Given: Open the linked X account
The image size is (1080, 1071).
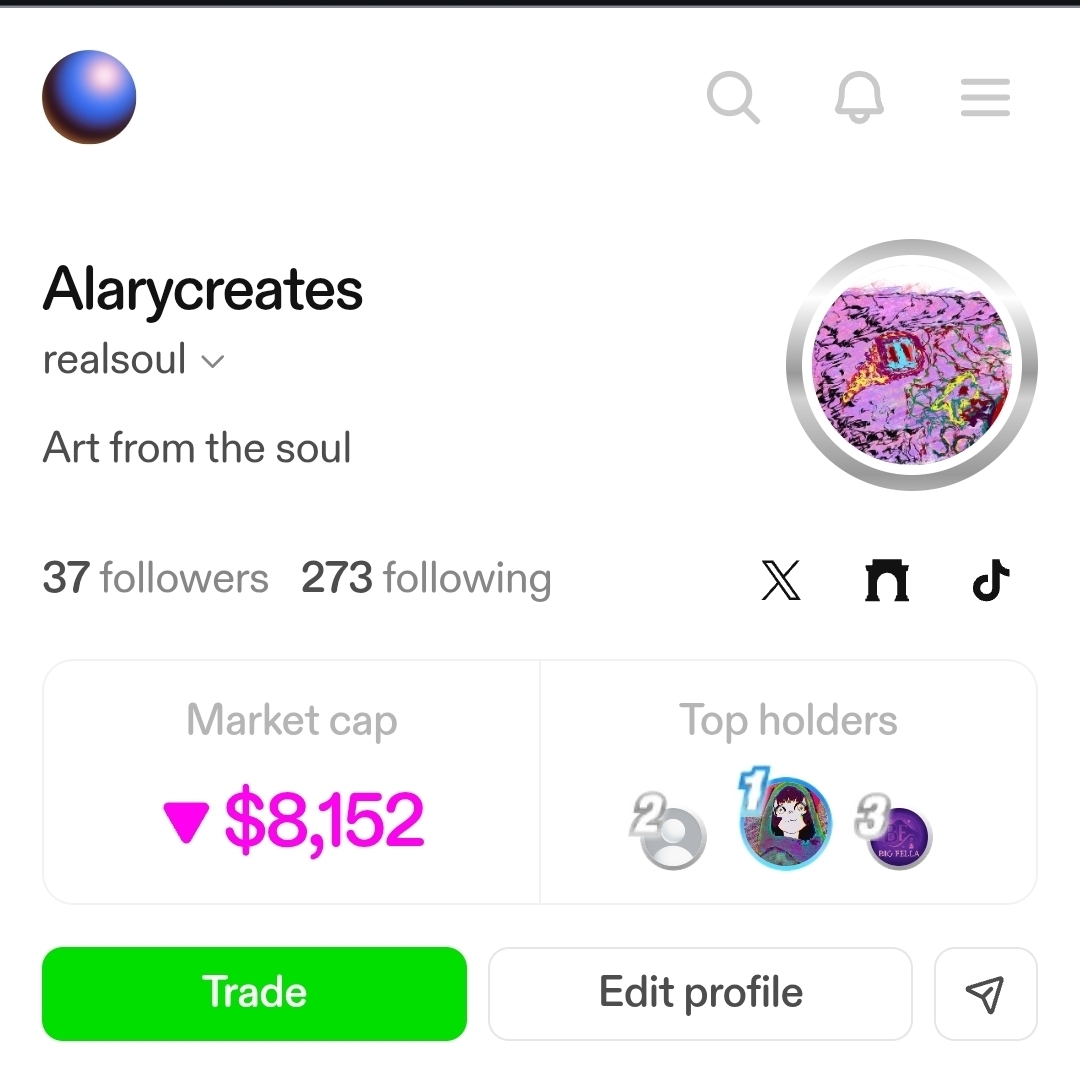Looking at the screenshot, I should 781,580.
